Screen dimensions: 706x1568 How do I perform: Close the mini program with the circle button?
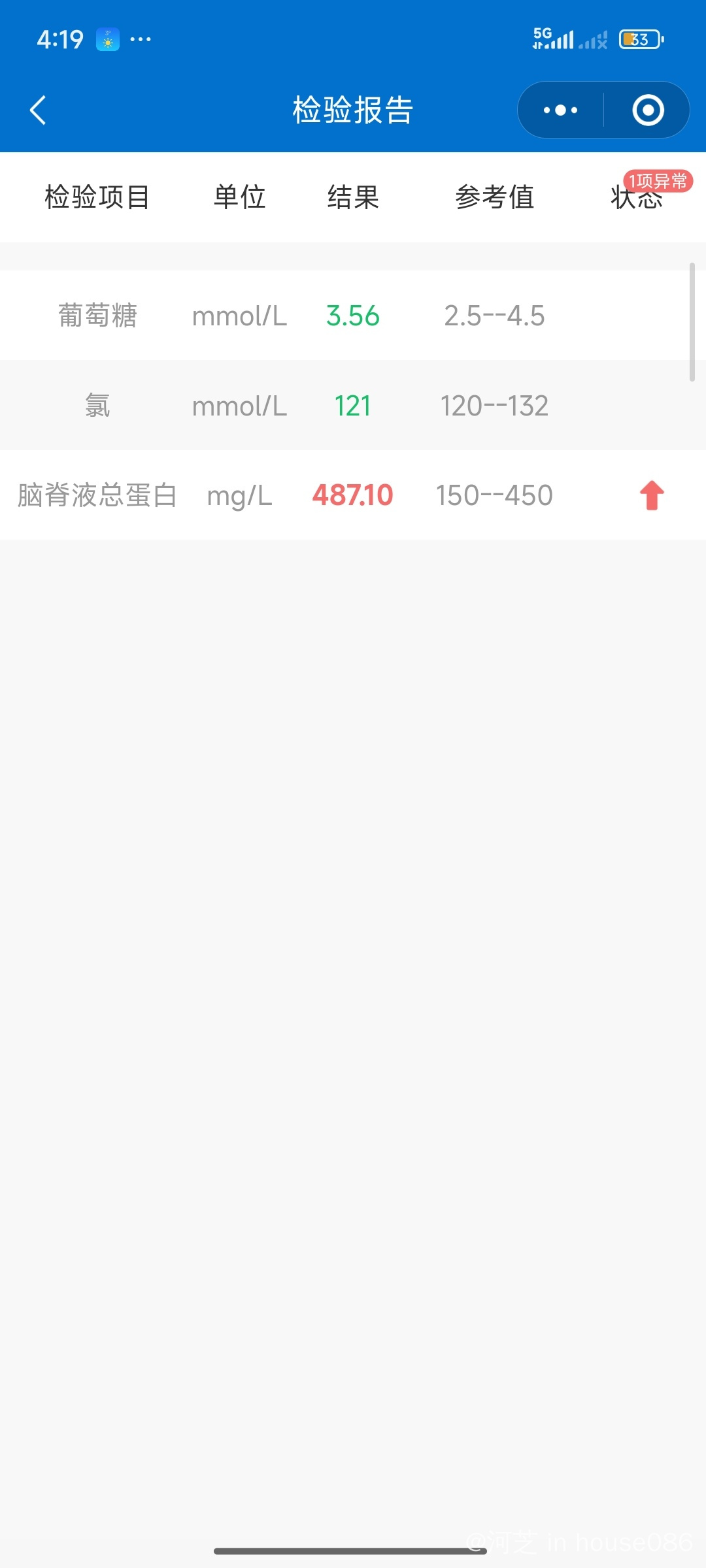point(648,110)
